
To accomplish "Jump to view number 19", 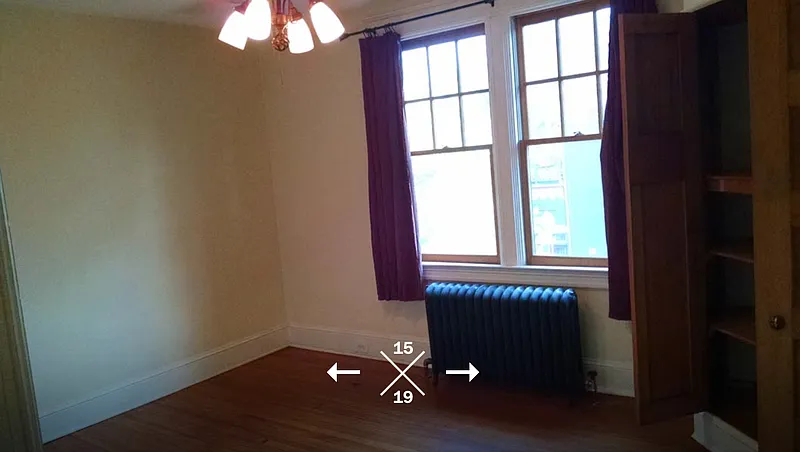I will click(x=403, y=397).
